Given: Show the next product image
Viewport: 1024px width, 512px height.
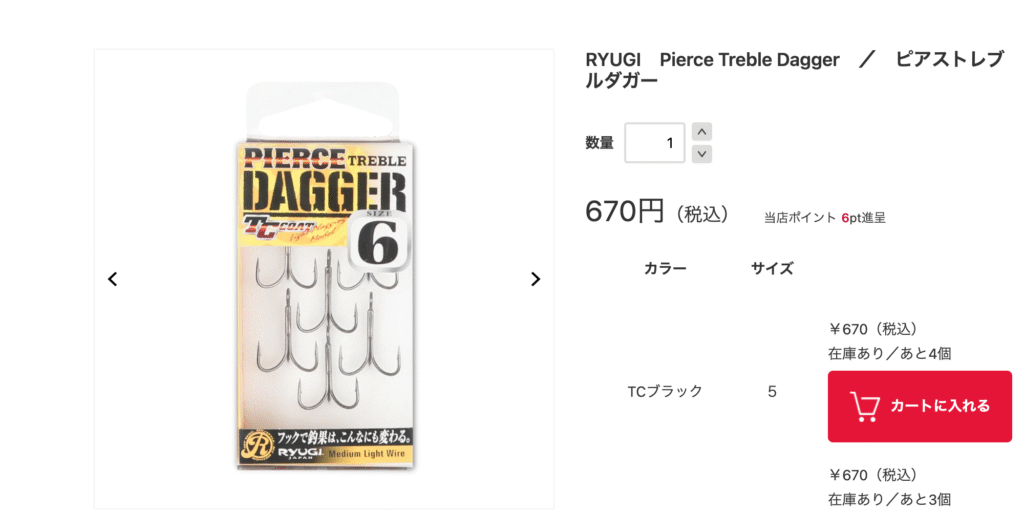Looking at the screenshot, I should (x=535, y=279).
